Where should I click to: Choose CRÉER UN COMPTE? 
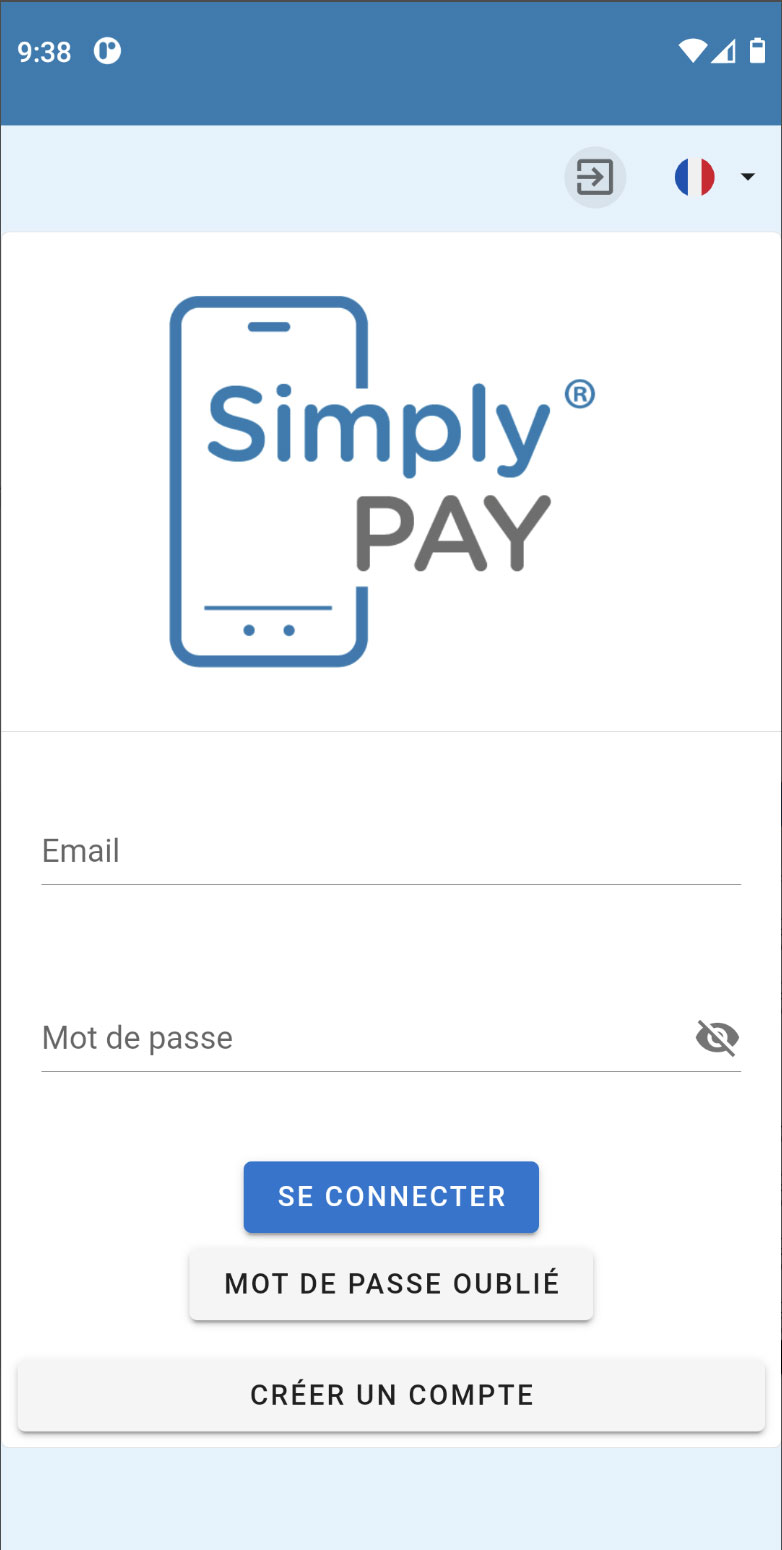click(391, 1395)
